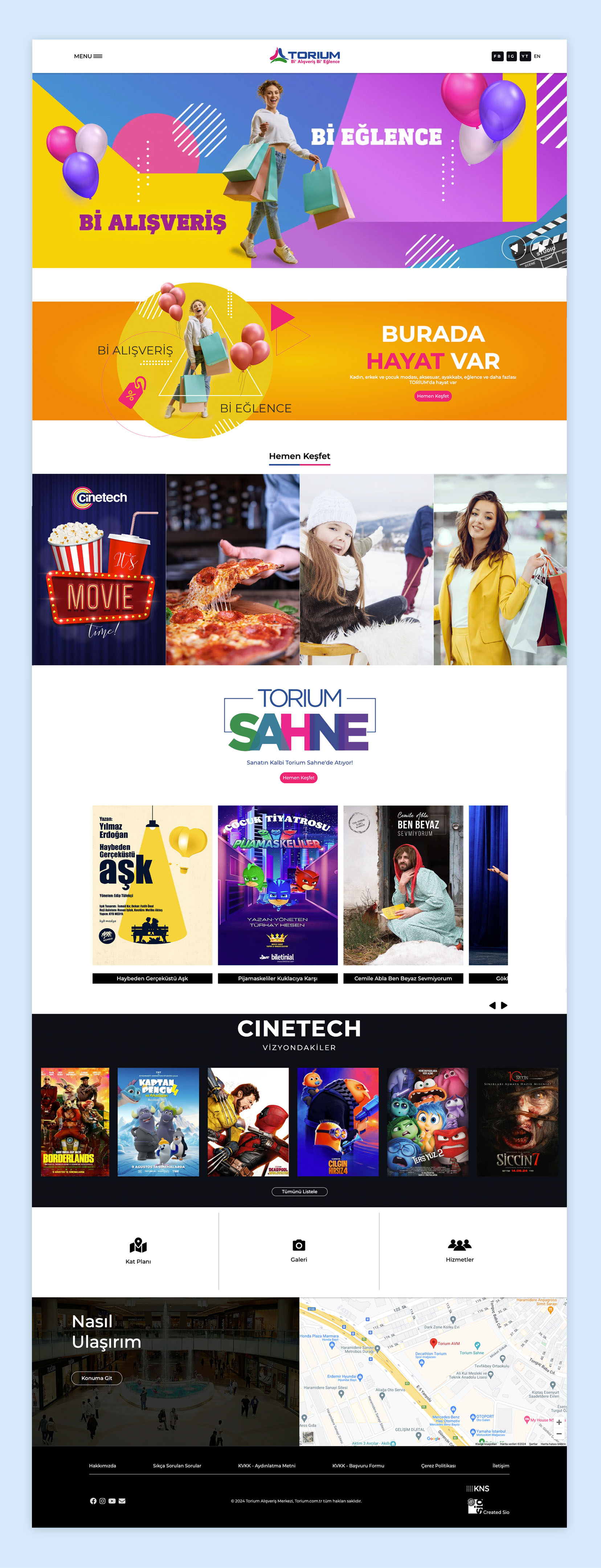601x1568 pixels.
Task: Switch the site language to EN
Action: click(x=537, y=56)
